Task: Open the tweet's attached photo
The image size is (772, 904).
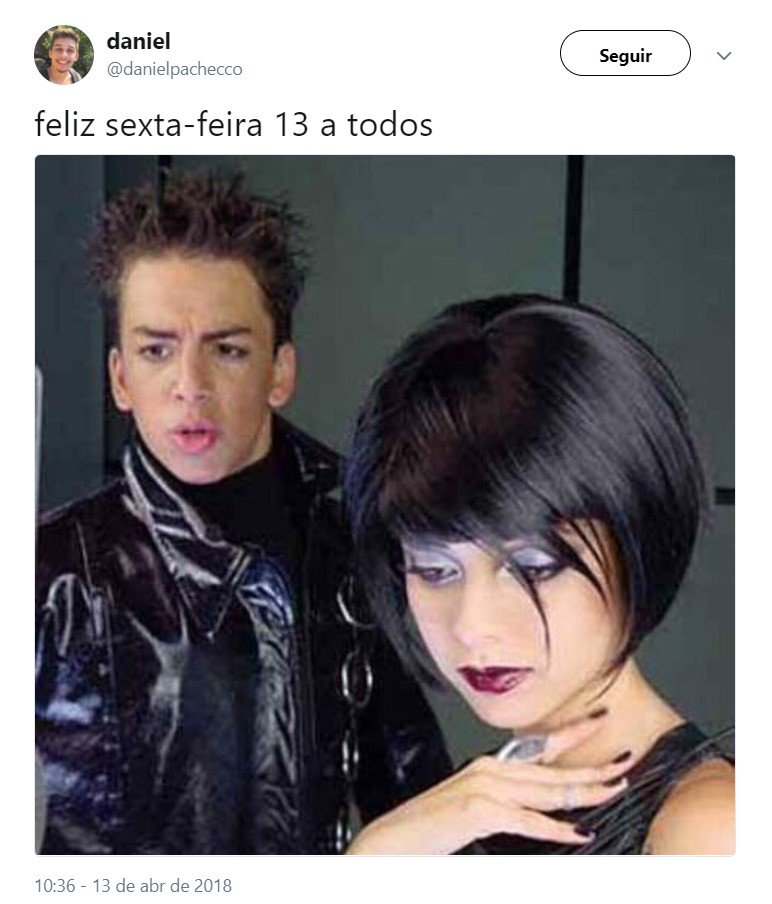Action: pos(385,505)
